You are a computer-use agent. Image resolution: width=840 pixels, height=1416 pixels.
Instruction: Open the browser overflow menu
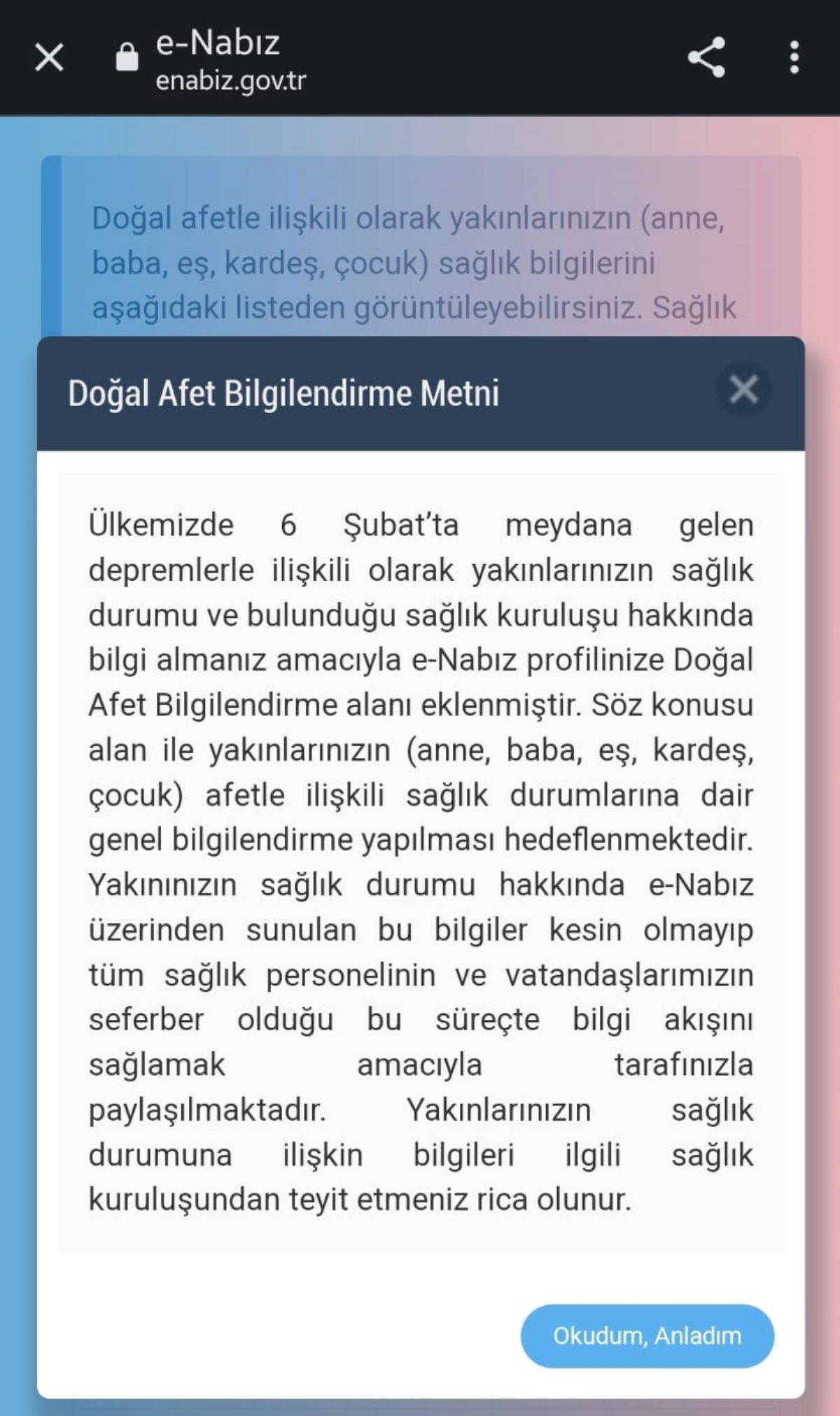pyautogui.click(x=794, y=57)
